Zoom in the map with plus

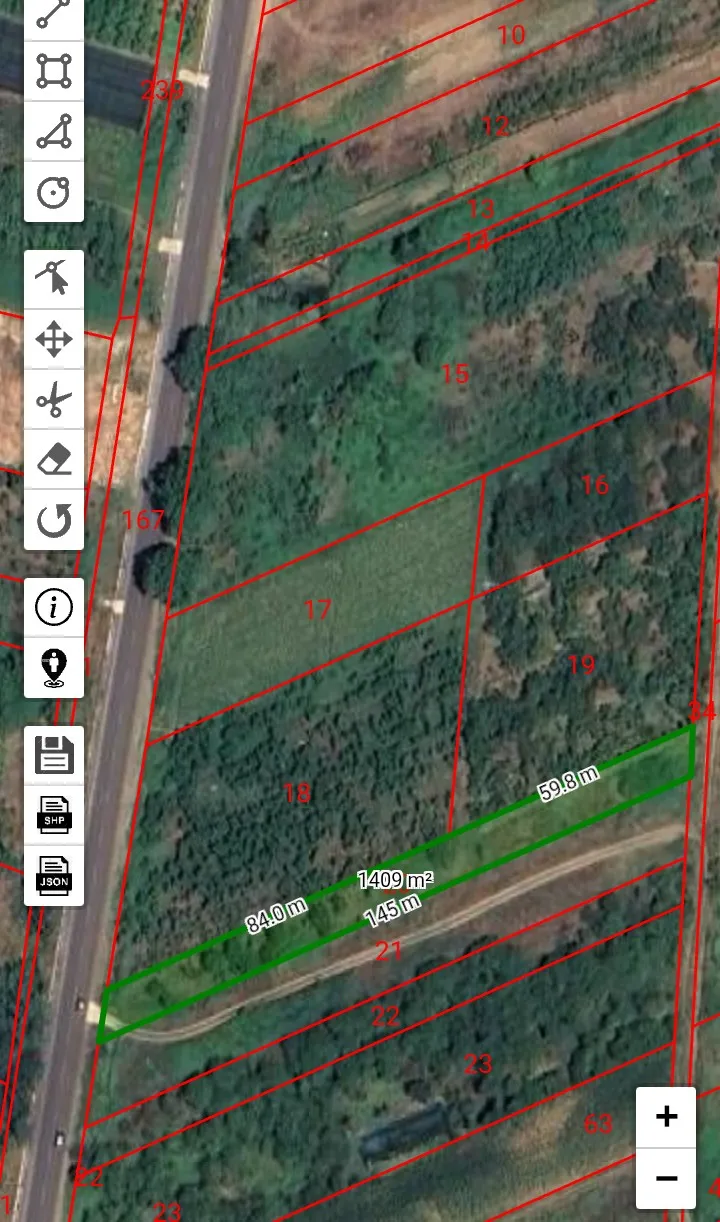(666, 1117)
